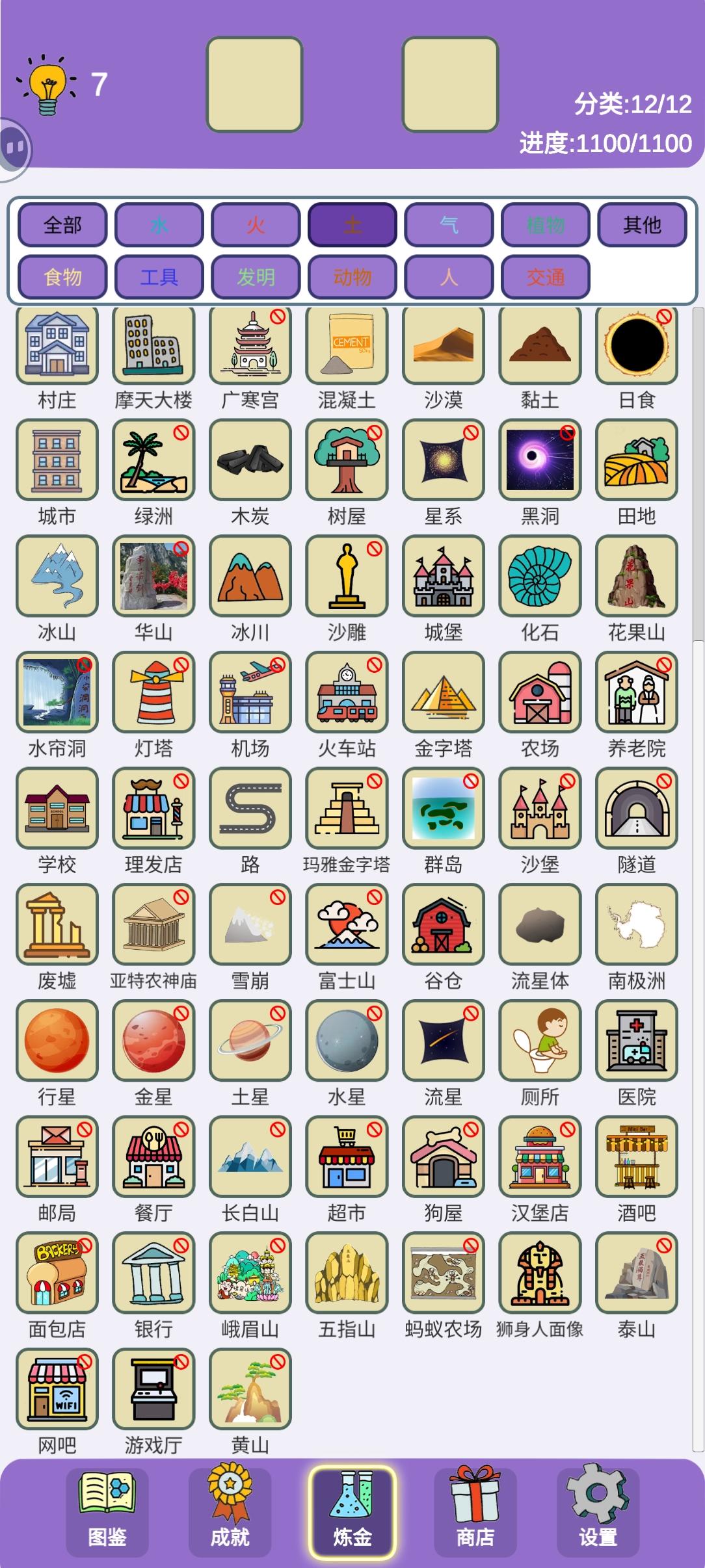Select the 土星 (Saturn) planet icon
705x1568 pixels.
tap(249, 1040)
